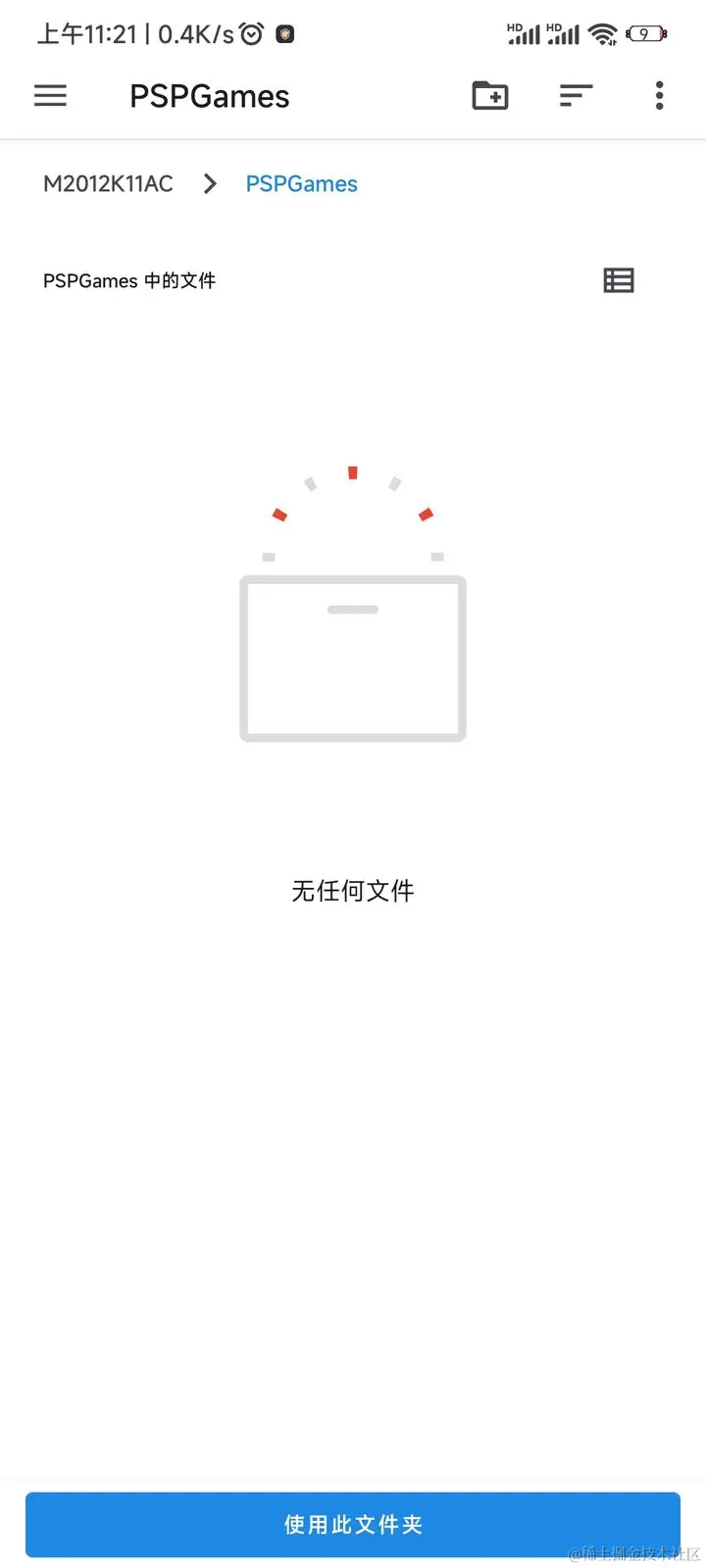Go to M2012K11AC in the breadcrumb
706x1568 pixels.
tap(108, 183)
